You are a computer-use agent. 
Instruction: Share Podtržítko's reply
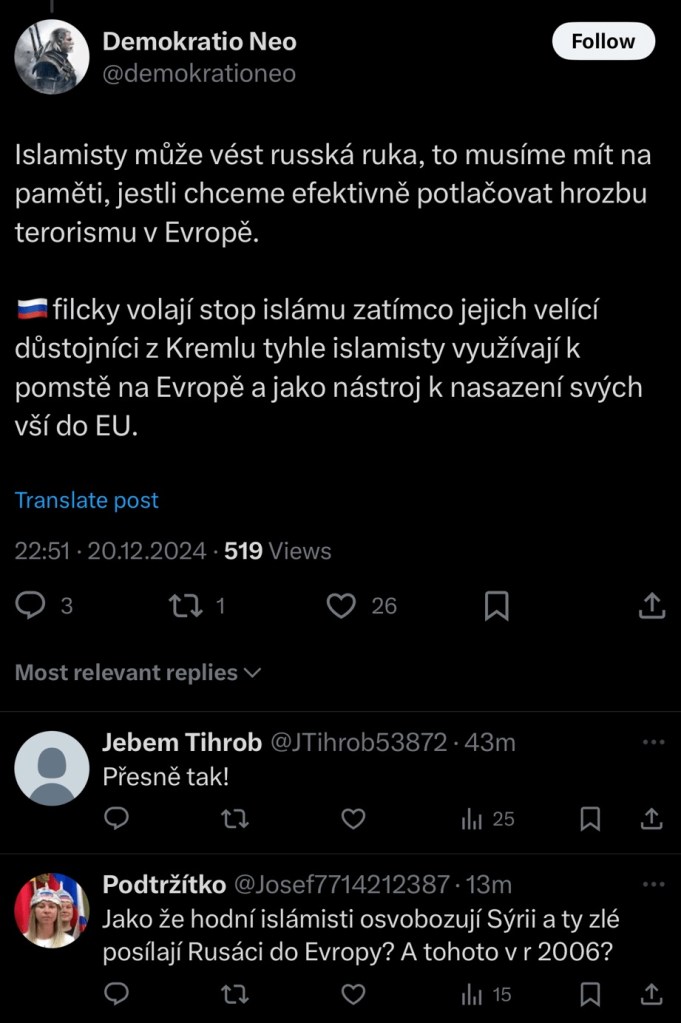651,994
